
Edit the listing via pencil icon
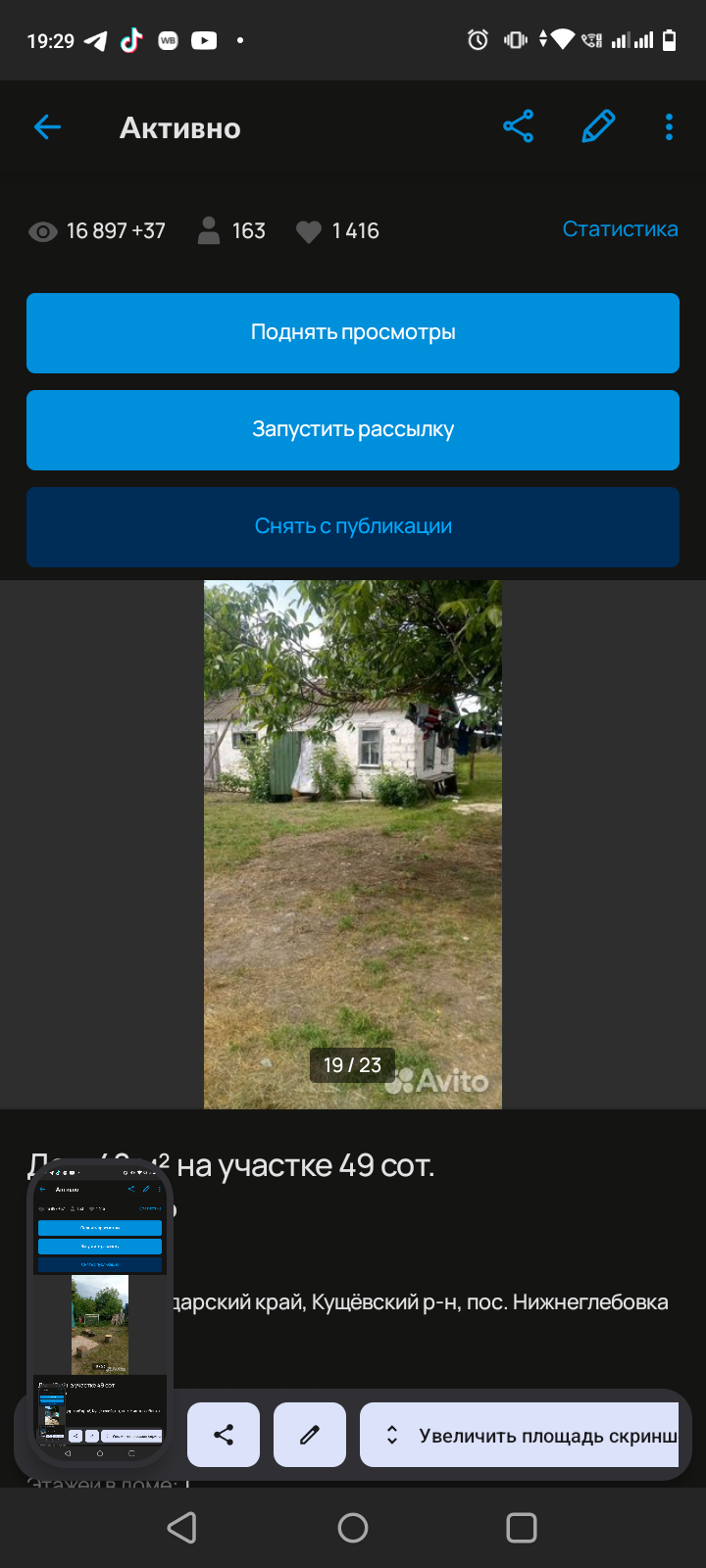pyautogui.click(x=597, y=126)
